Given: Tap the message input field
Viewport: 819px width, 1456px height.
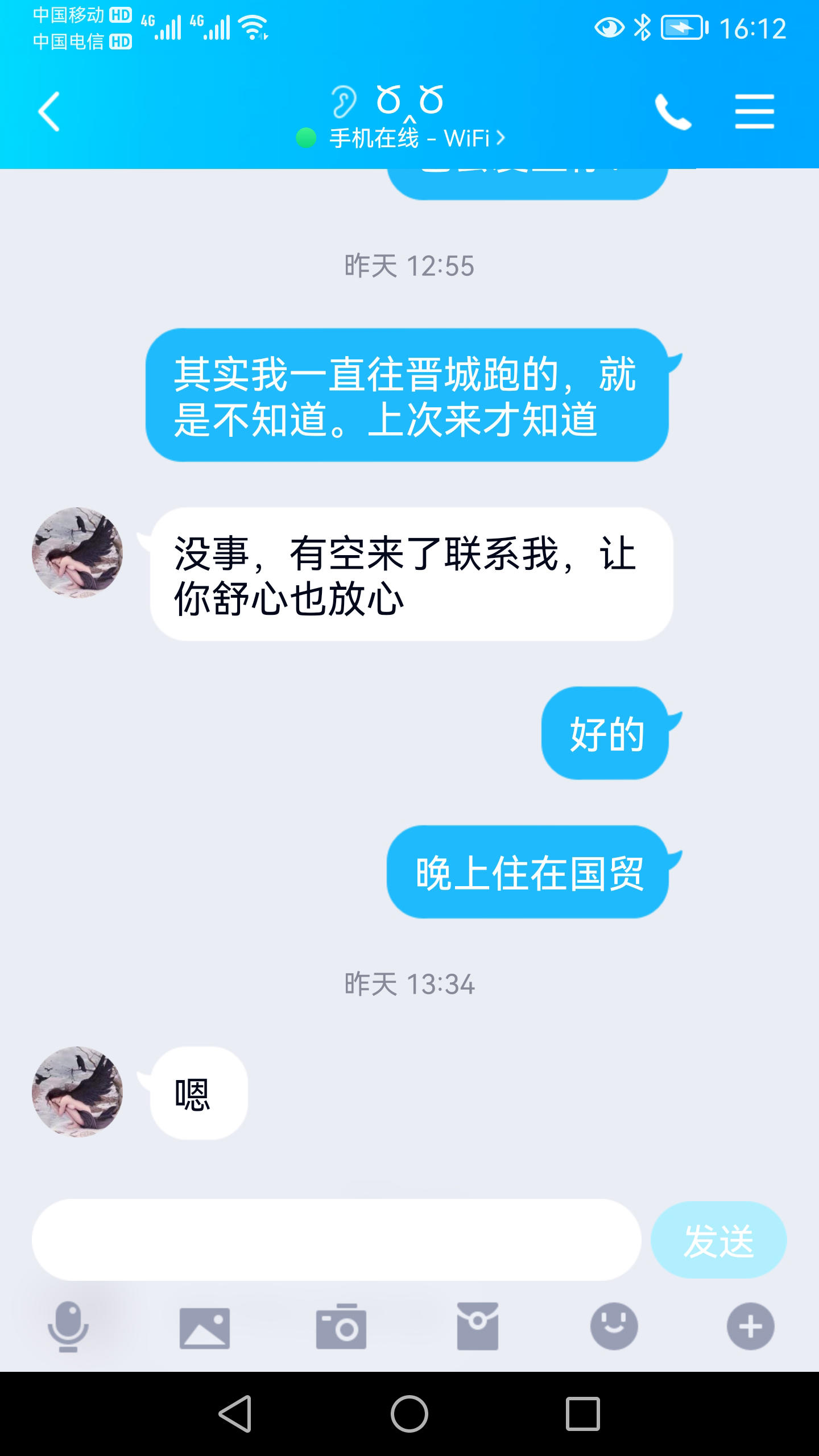Looking at the screenshot, I should [336, 1240].
